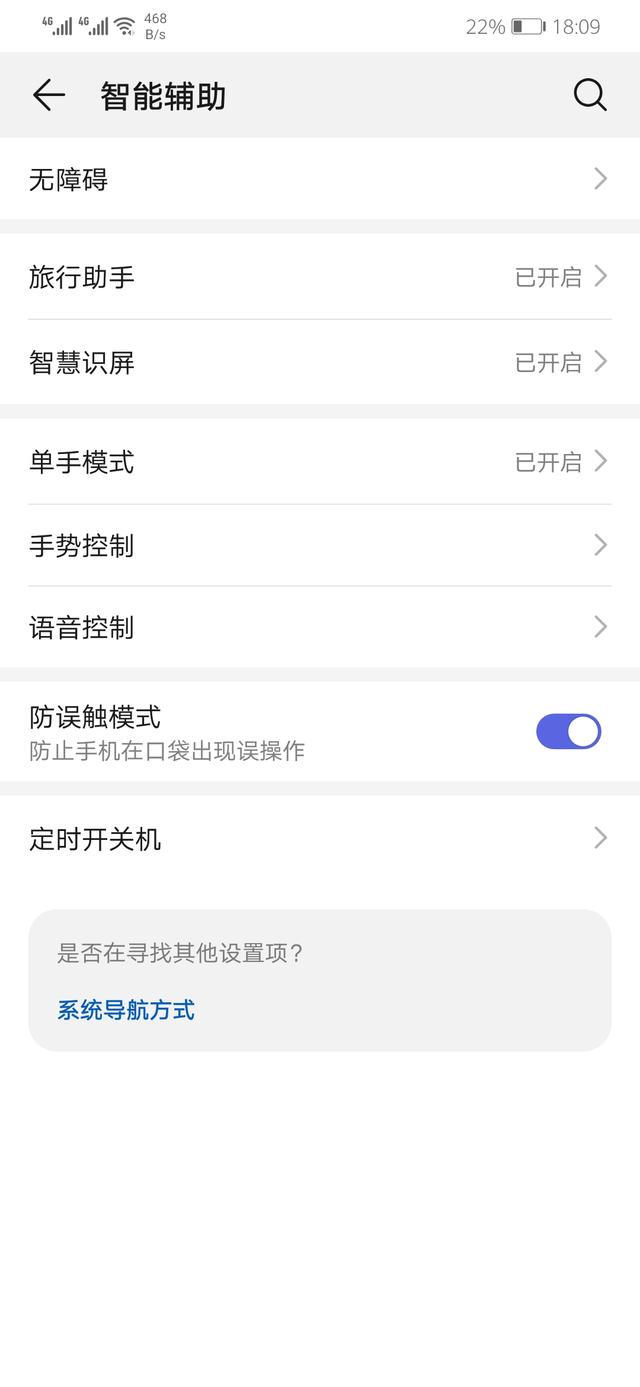
Task: Open 手势控制 settings
Action: [x=320, y=545]
